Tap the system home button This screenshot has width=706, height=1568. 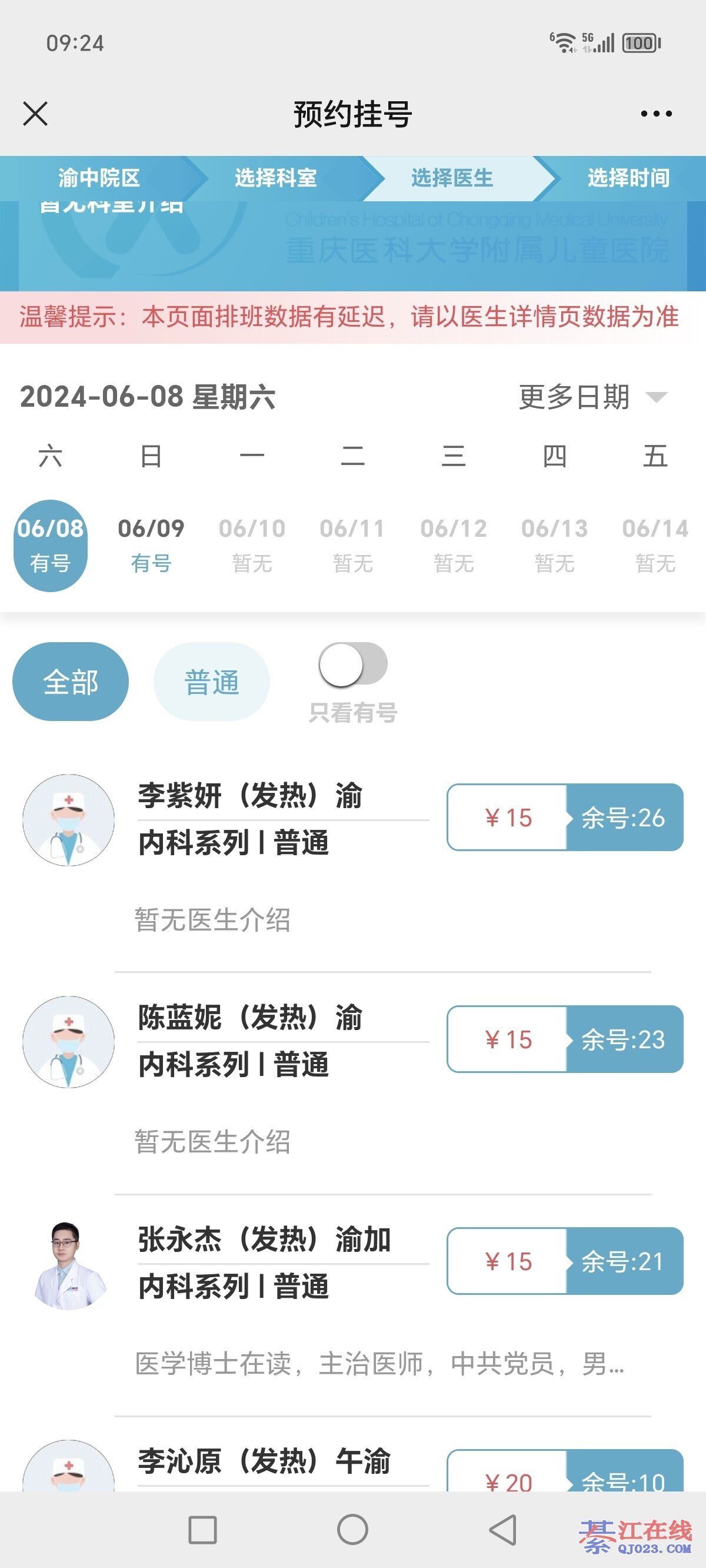pos(352,1530)
